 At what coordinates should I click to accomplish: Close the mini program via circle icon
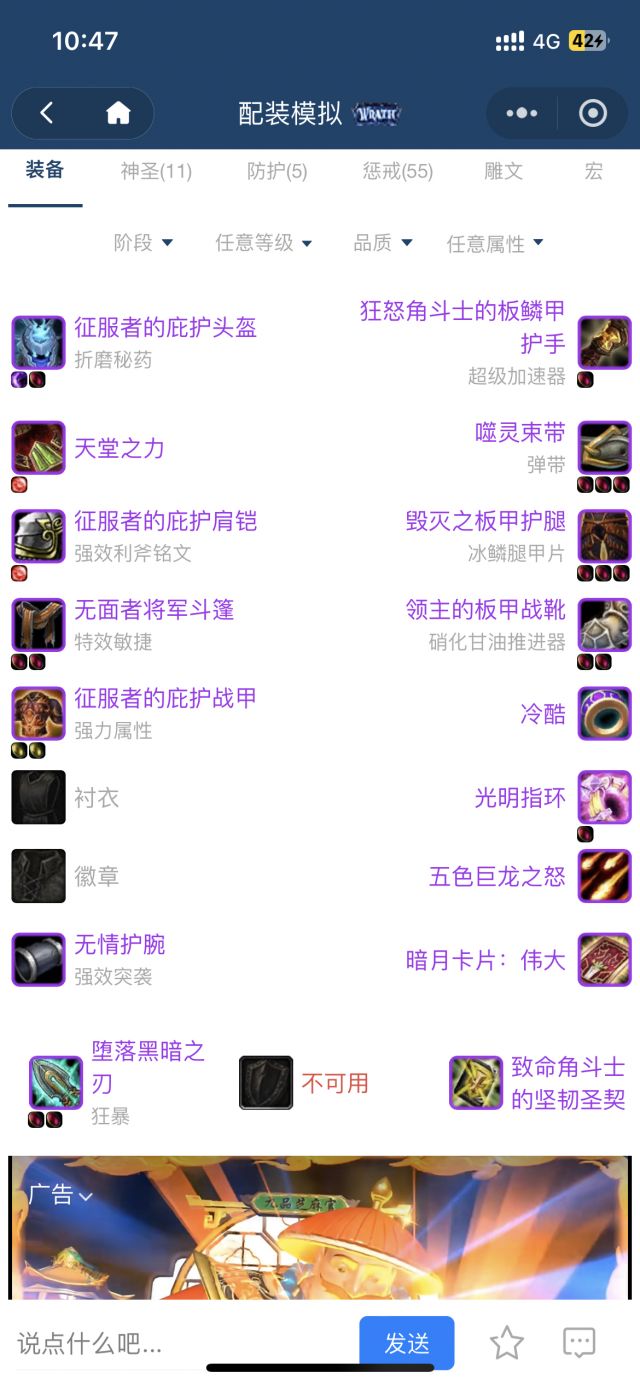coord(593,113)
